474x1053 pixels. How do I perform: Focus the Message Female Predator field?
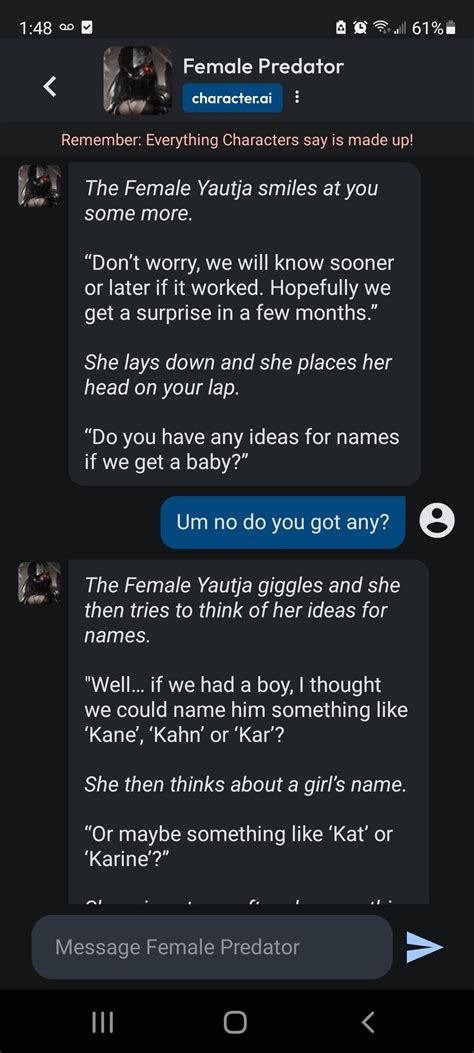[212, 947]
